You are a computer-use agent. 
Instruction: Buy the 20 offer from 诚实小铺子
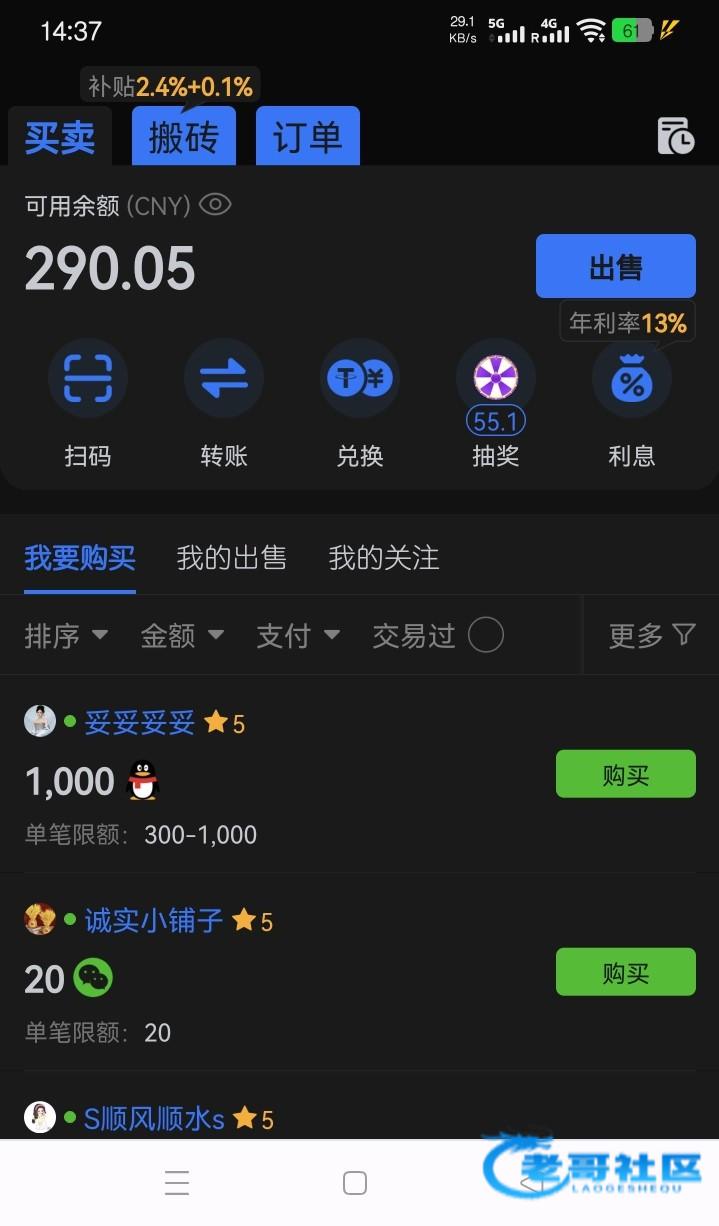(x=625, y=972)
